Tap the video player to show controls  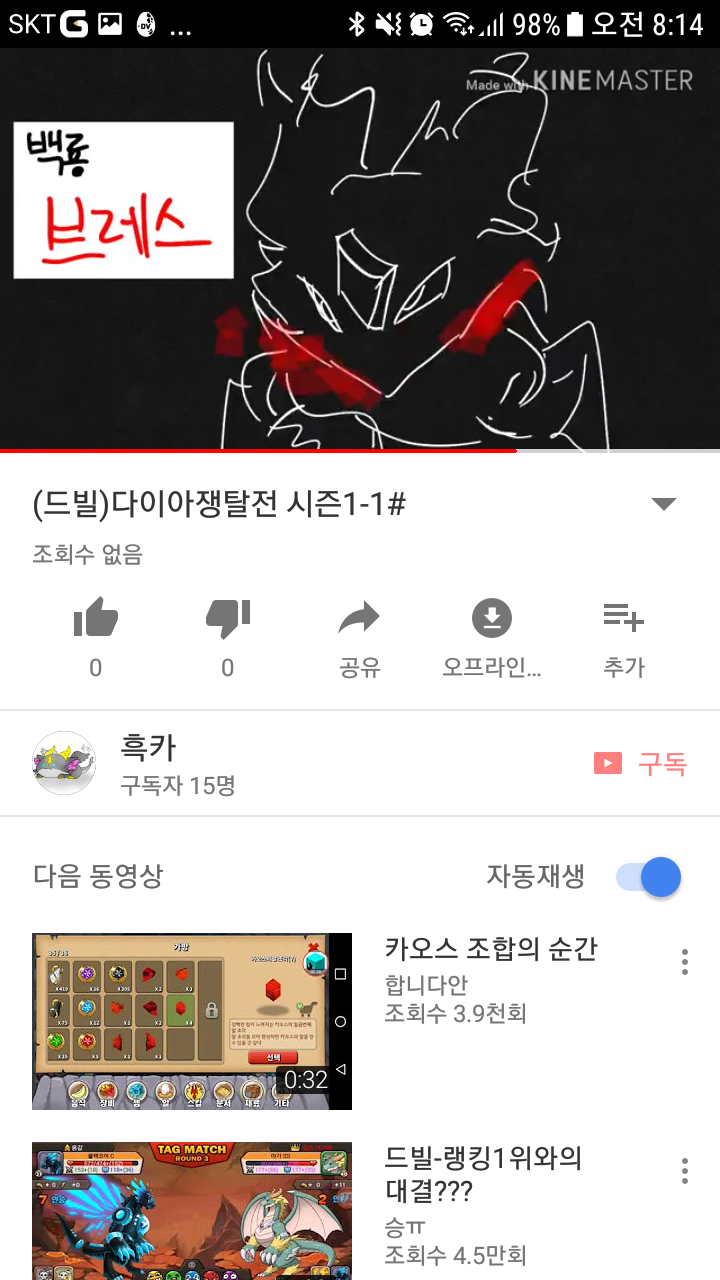360,250
